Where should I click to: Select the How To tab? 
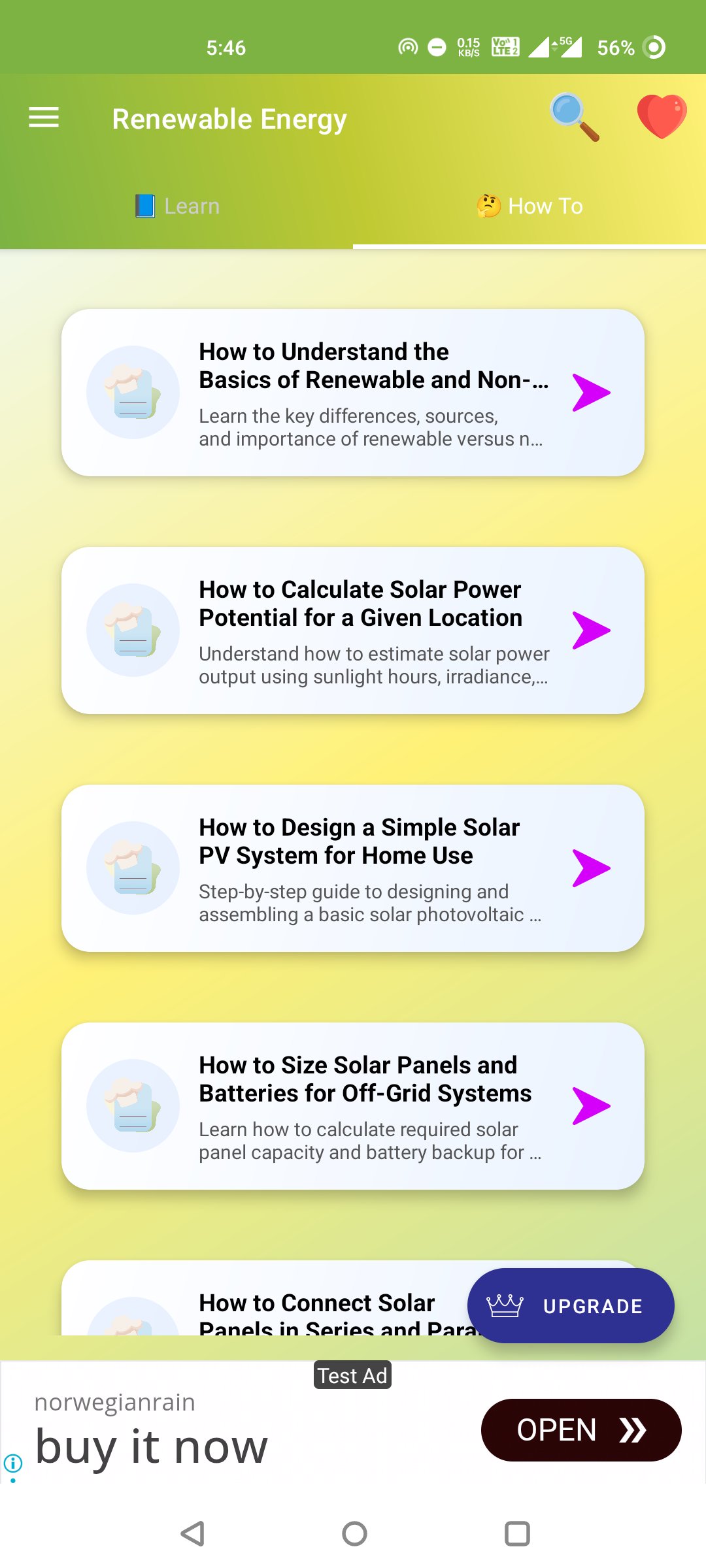529,206
